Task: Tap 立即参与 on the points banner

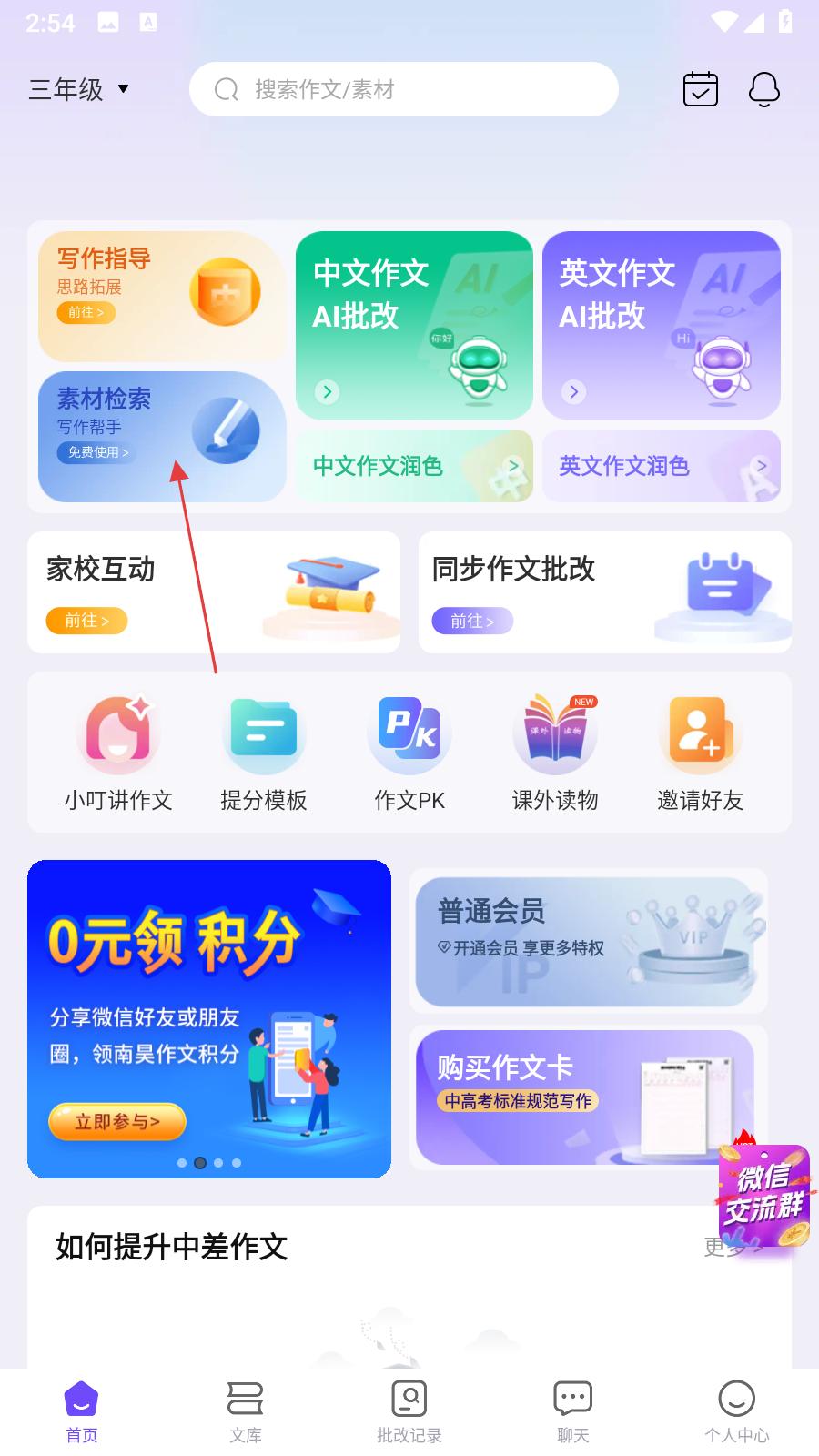Action: coord(117,1122)
